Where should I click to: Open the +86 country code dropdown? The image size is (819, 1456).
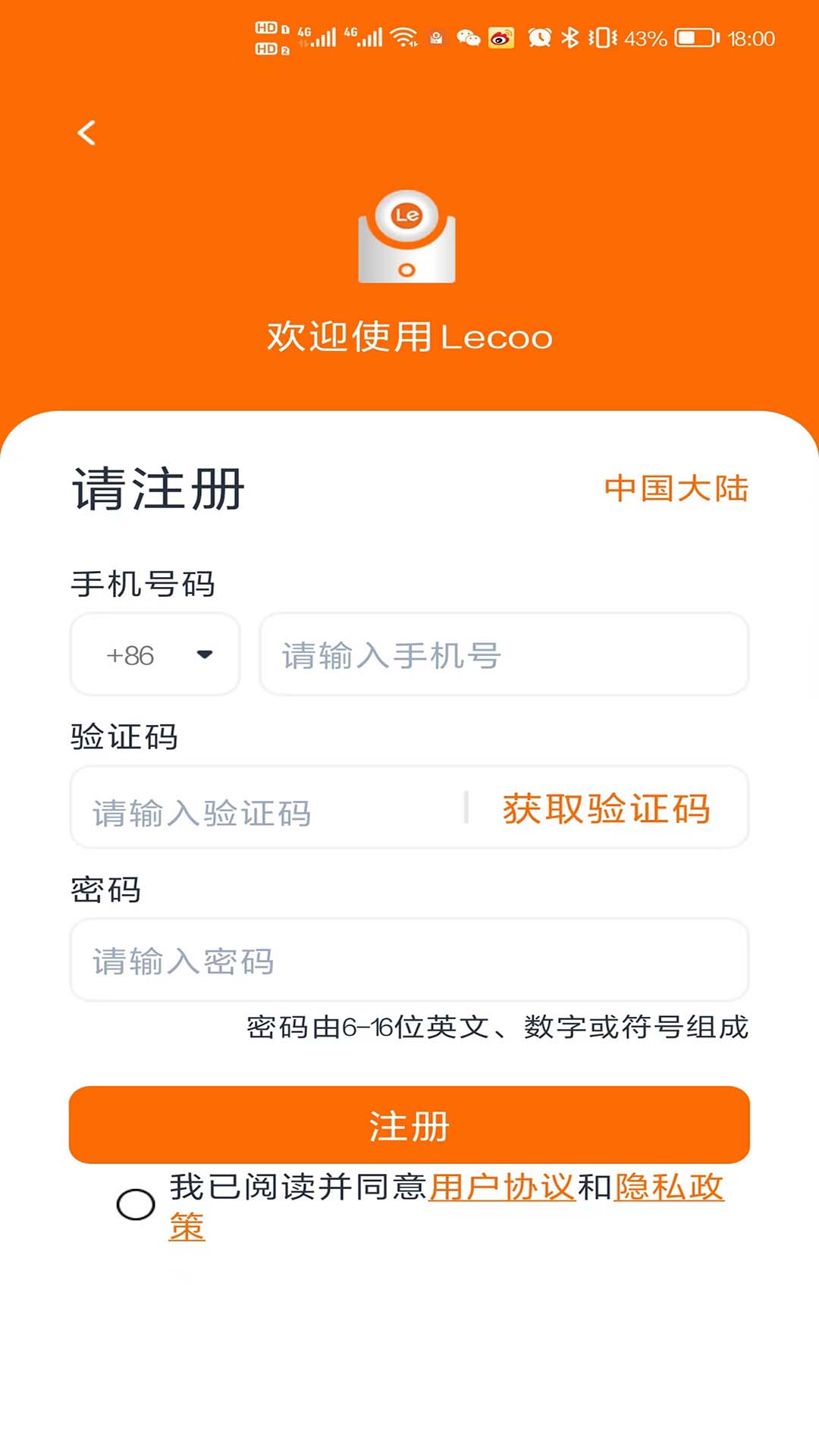[155, 654]
